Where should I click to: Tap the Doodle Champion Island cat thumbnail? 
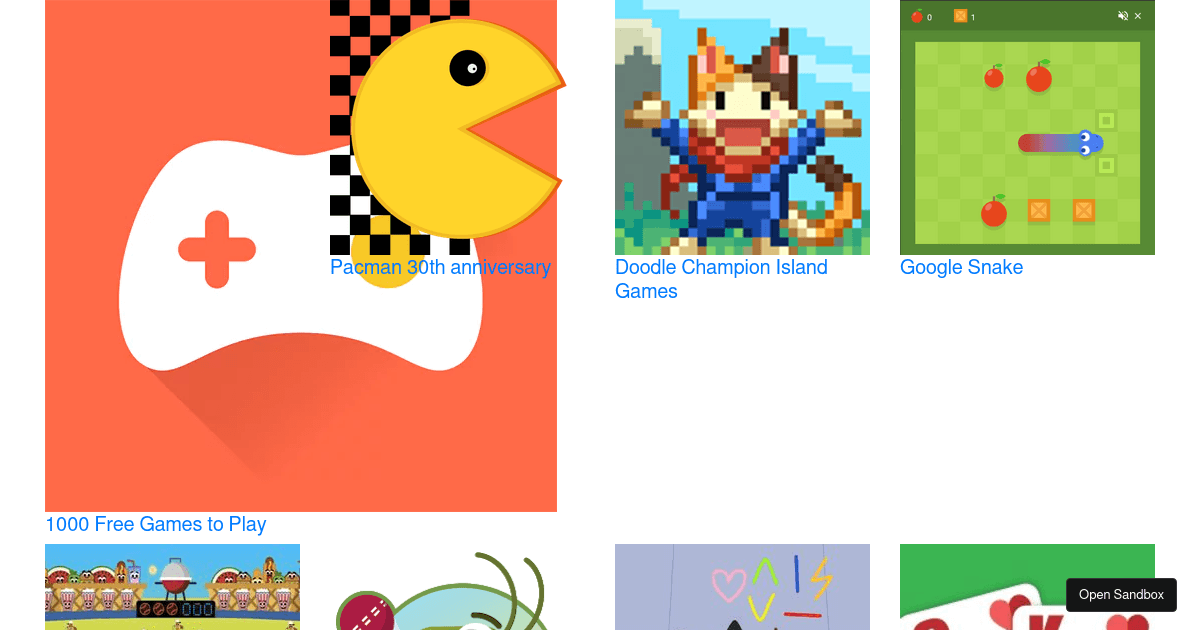click(x=742, y=127)
